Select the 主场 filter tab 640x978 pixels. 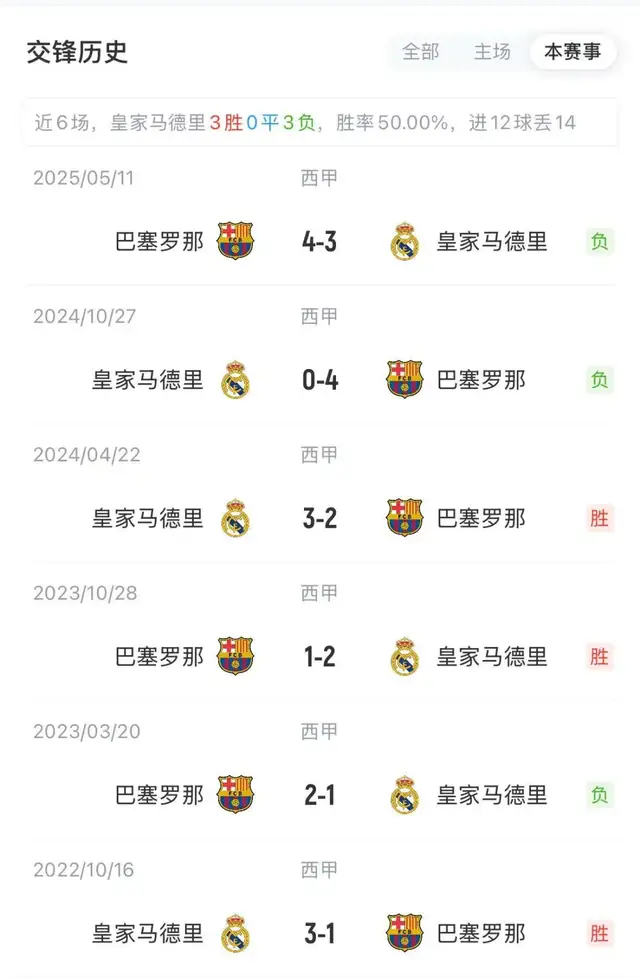[x=492, y=52]
